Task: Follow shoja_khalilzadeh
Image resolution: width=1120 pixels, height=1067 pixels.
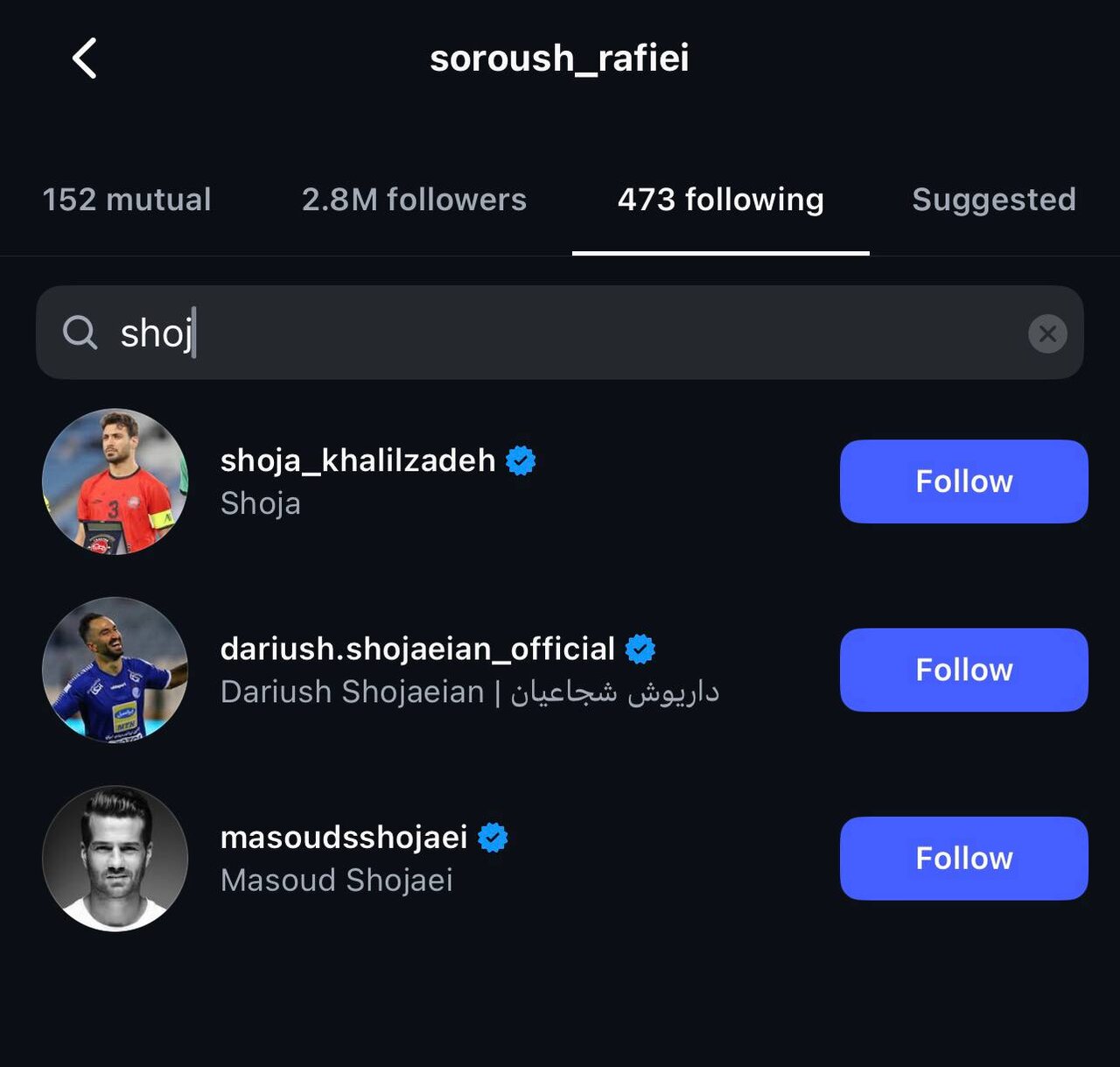Action: (963, 481)
